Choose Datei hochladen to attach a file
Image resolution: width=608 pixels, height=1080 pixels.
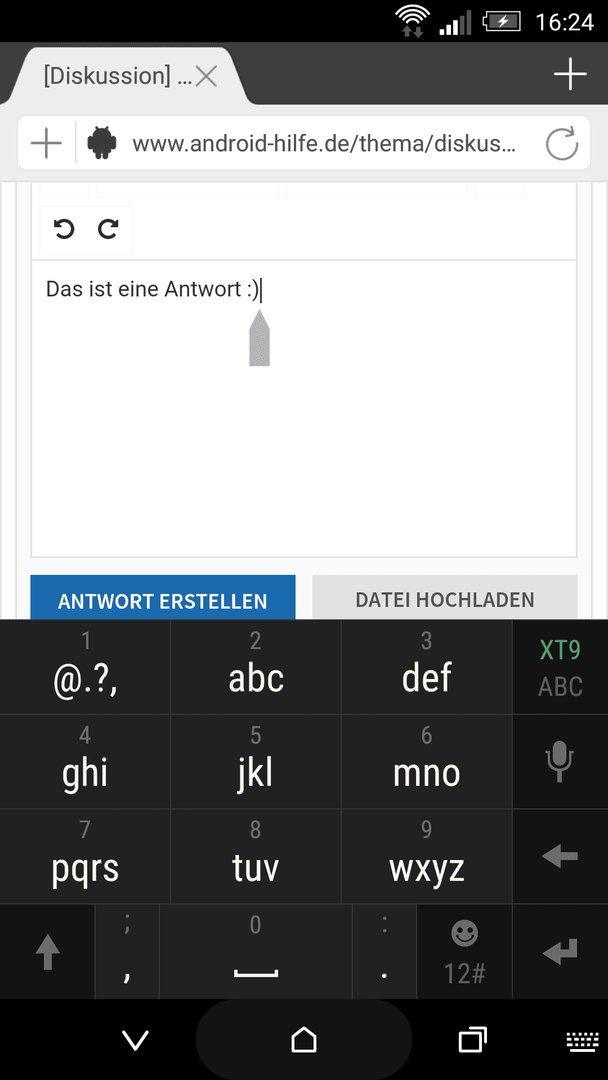coord(445,598)
